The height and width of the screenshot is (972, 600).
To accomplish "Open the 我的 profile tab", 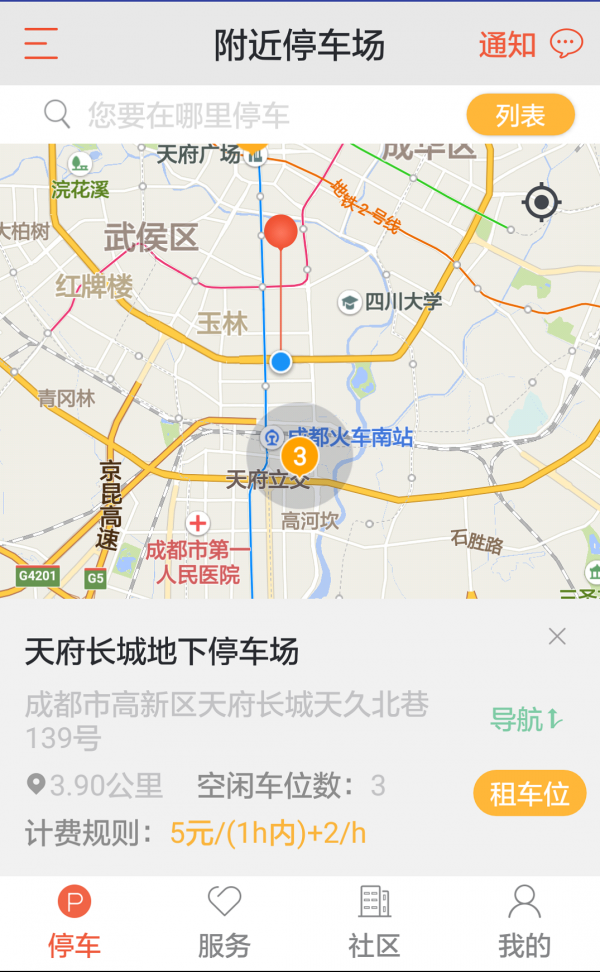I will pyautogui.click(x=524, y=922).
